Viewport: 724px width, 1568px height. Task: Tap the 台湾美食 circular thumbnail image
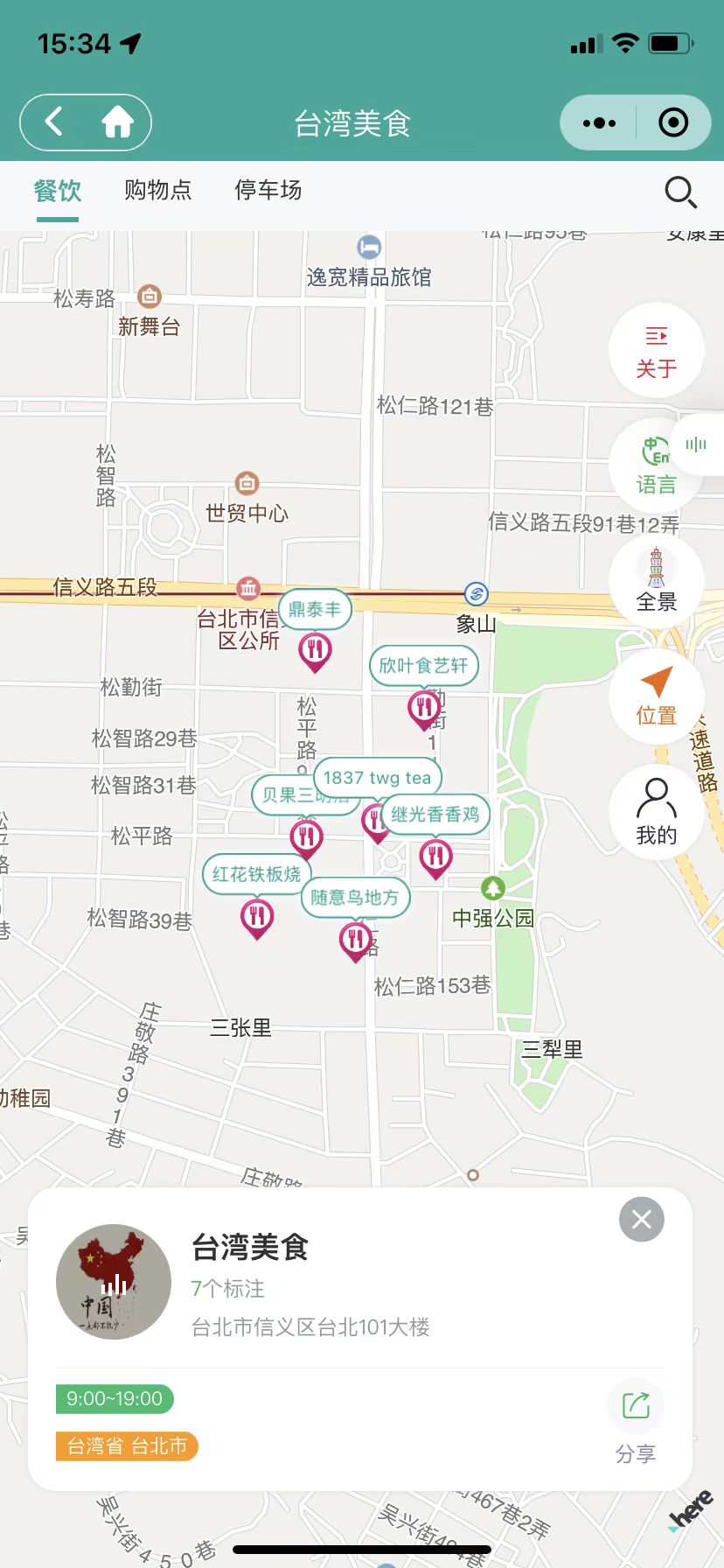click(113, 1282)
